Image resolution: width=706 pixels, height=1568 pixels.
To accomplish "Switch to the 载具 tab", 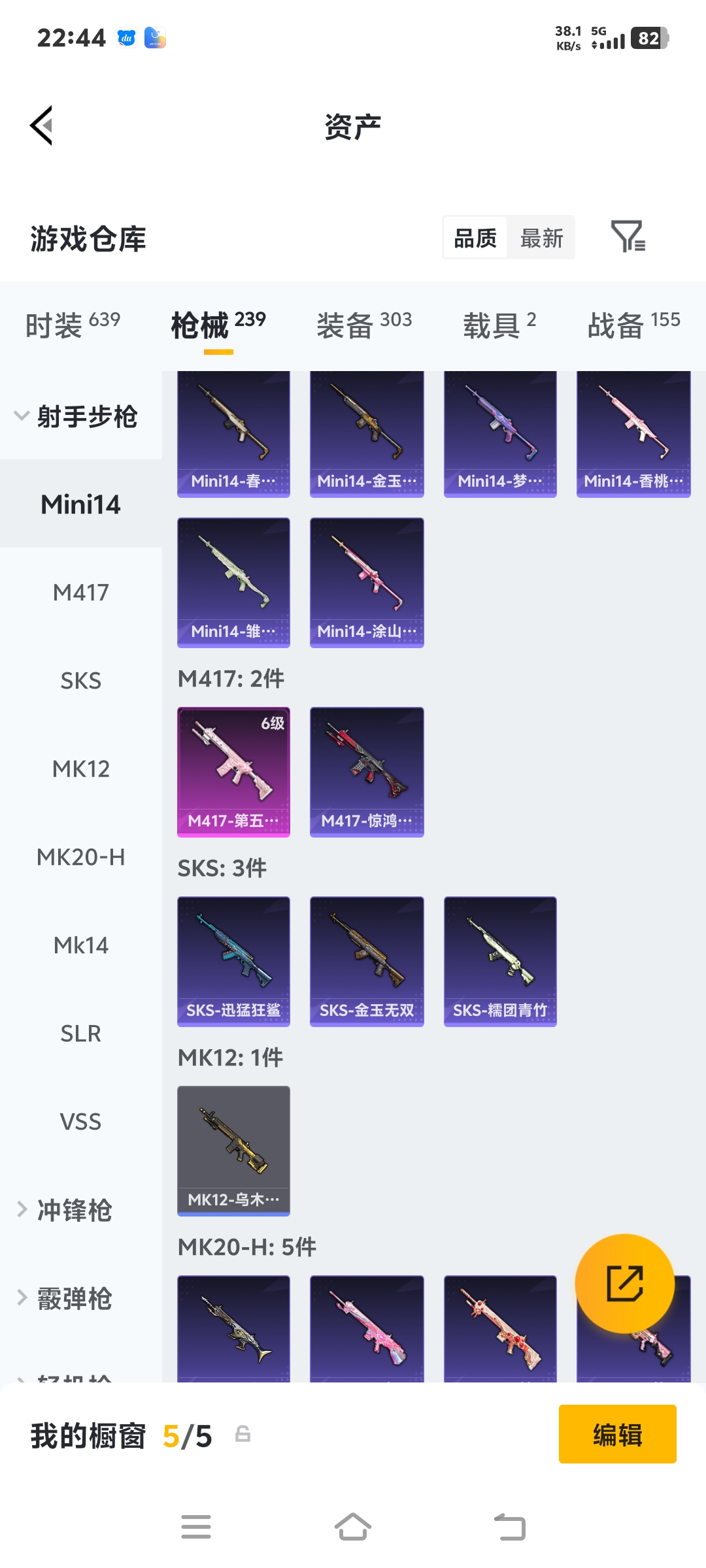I will pyautogui.click(x=499, y=325).
